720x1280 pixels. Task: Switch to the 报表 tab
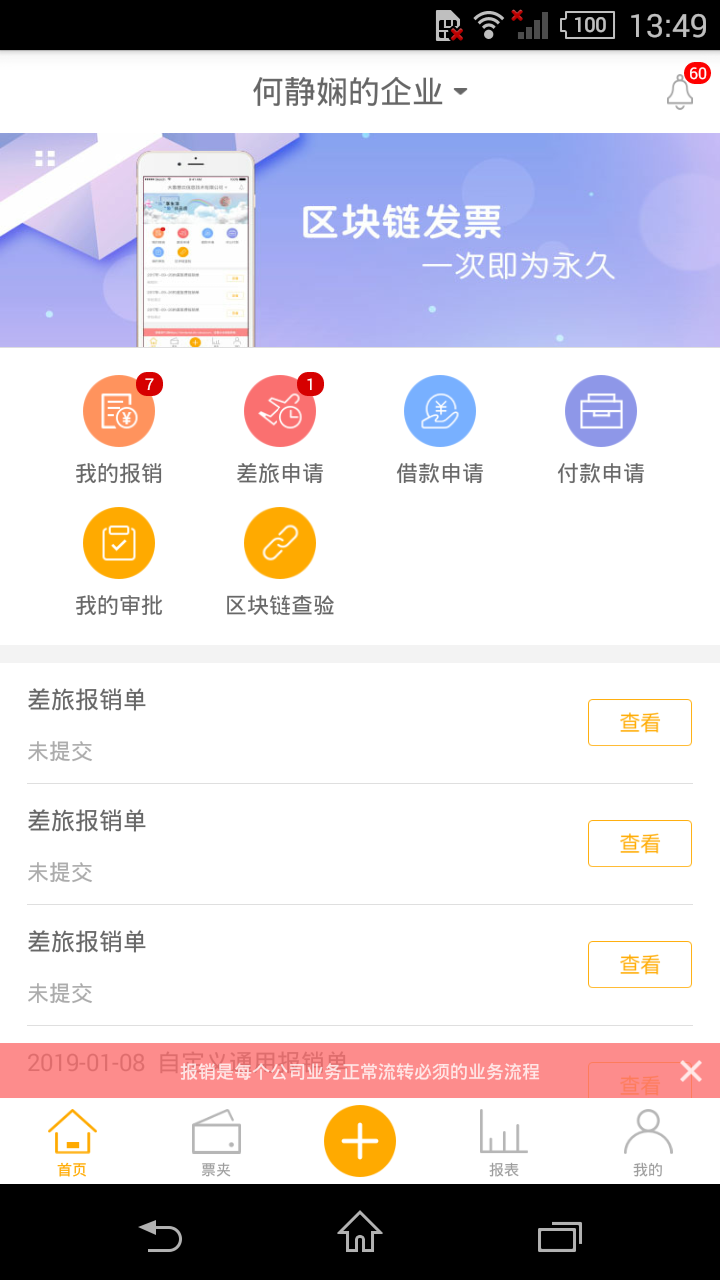pos(504,1142)
